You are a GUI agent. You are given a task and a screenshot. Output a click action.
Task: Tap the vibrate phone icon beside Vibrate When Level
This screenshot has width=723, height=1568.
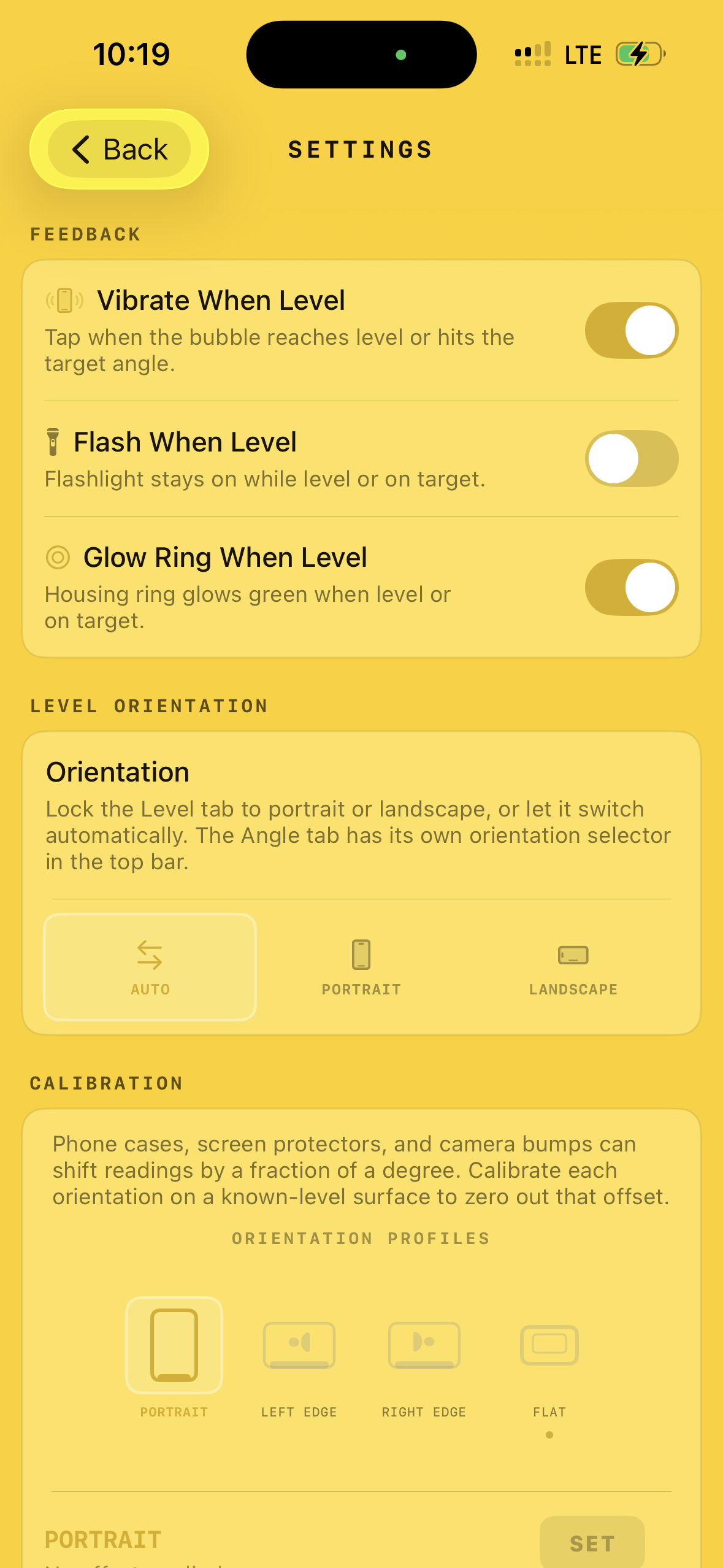[63, 300]
